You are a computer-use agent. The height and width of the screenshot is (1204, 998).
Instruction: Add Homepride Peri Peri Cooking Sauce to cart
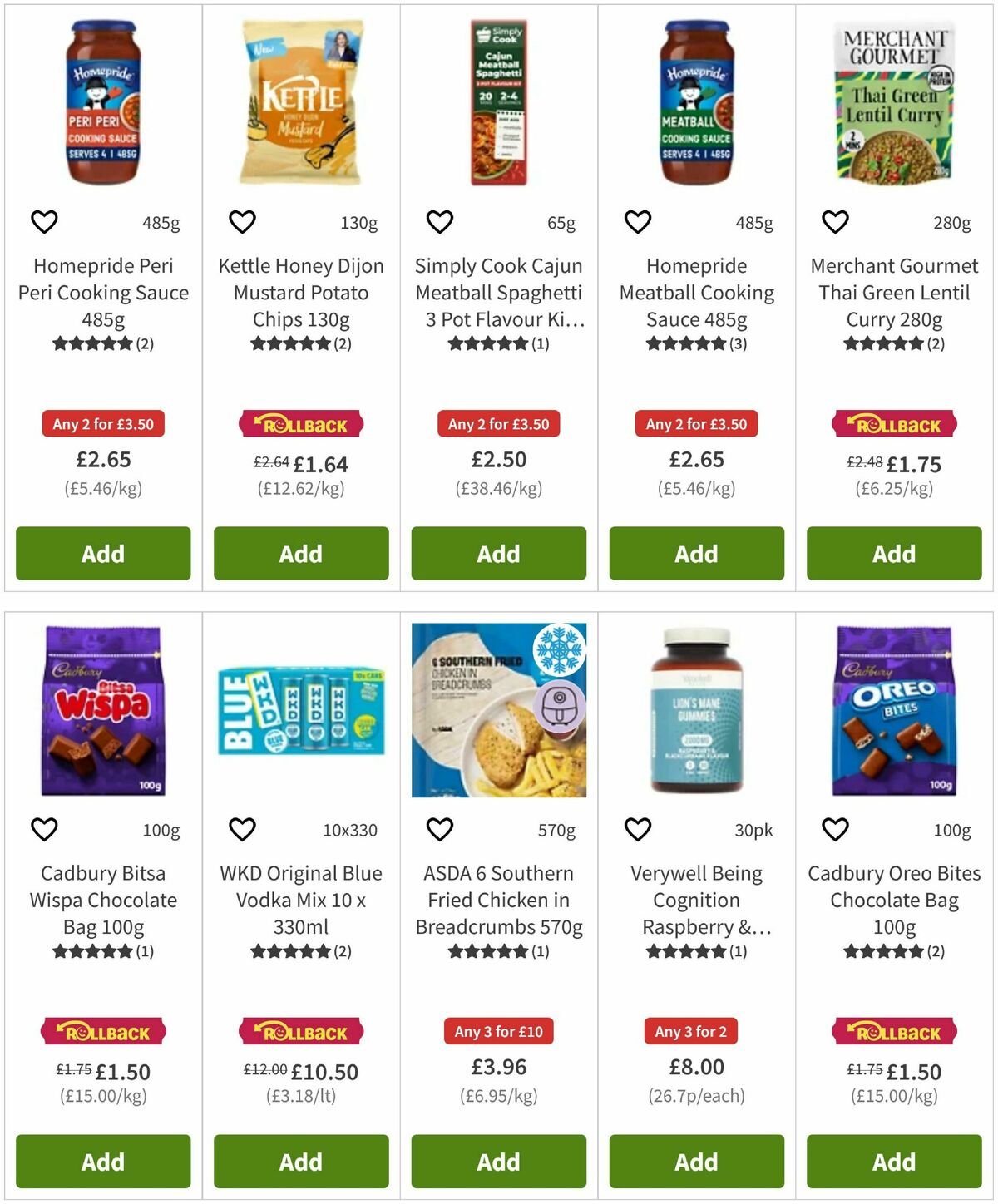102,554
